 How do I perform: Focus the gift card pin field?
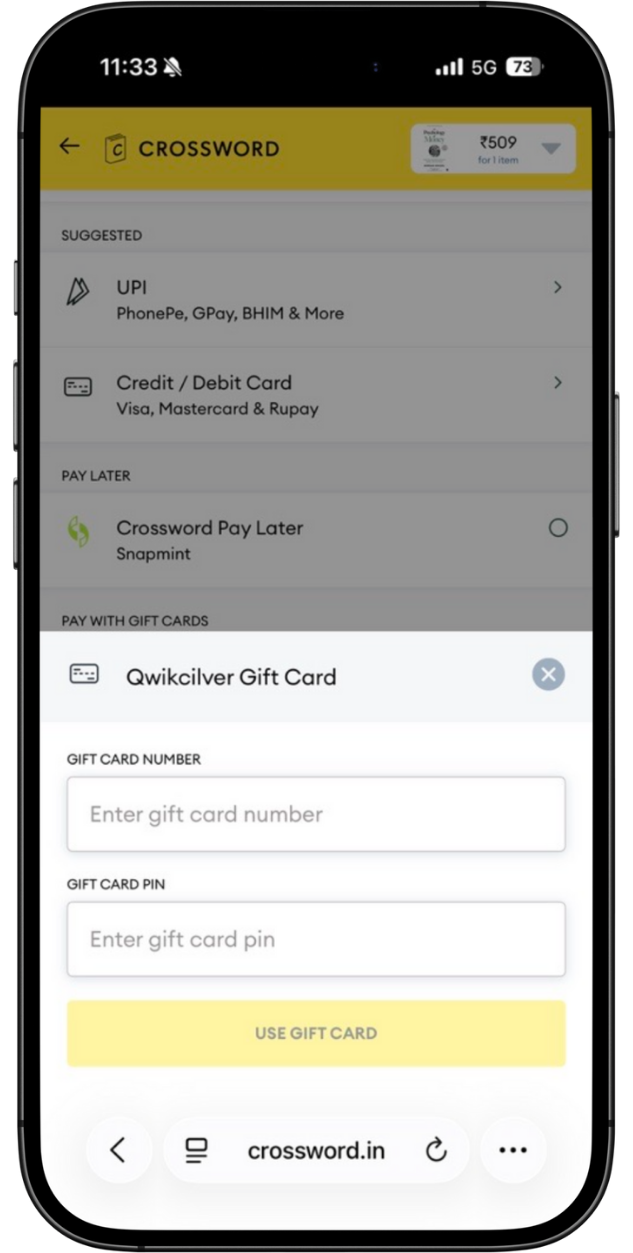coord(316,939)
